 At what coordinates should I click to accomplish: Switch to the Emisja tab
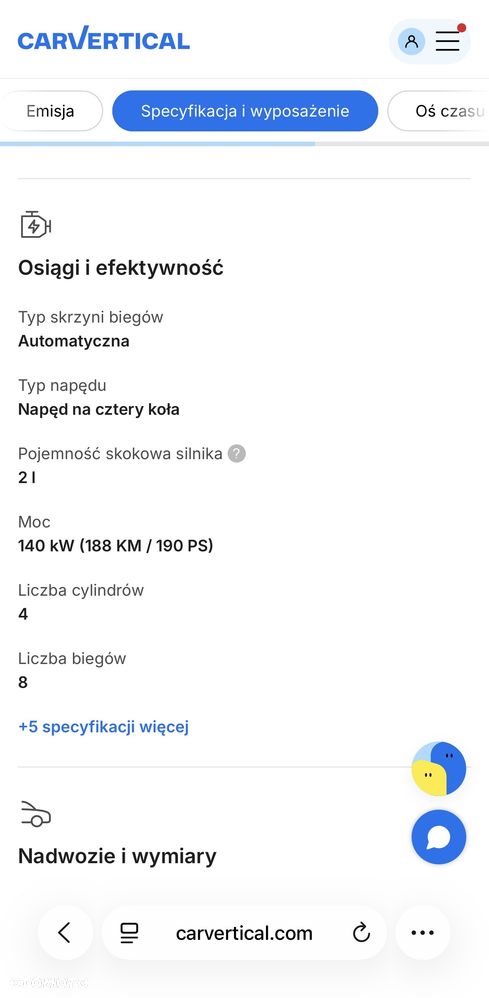[x=50, y=111]
